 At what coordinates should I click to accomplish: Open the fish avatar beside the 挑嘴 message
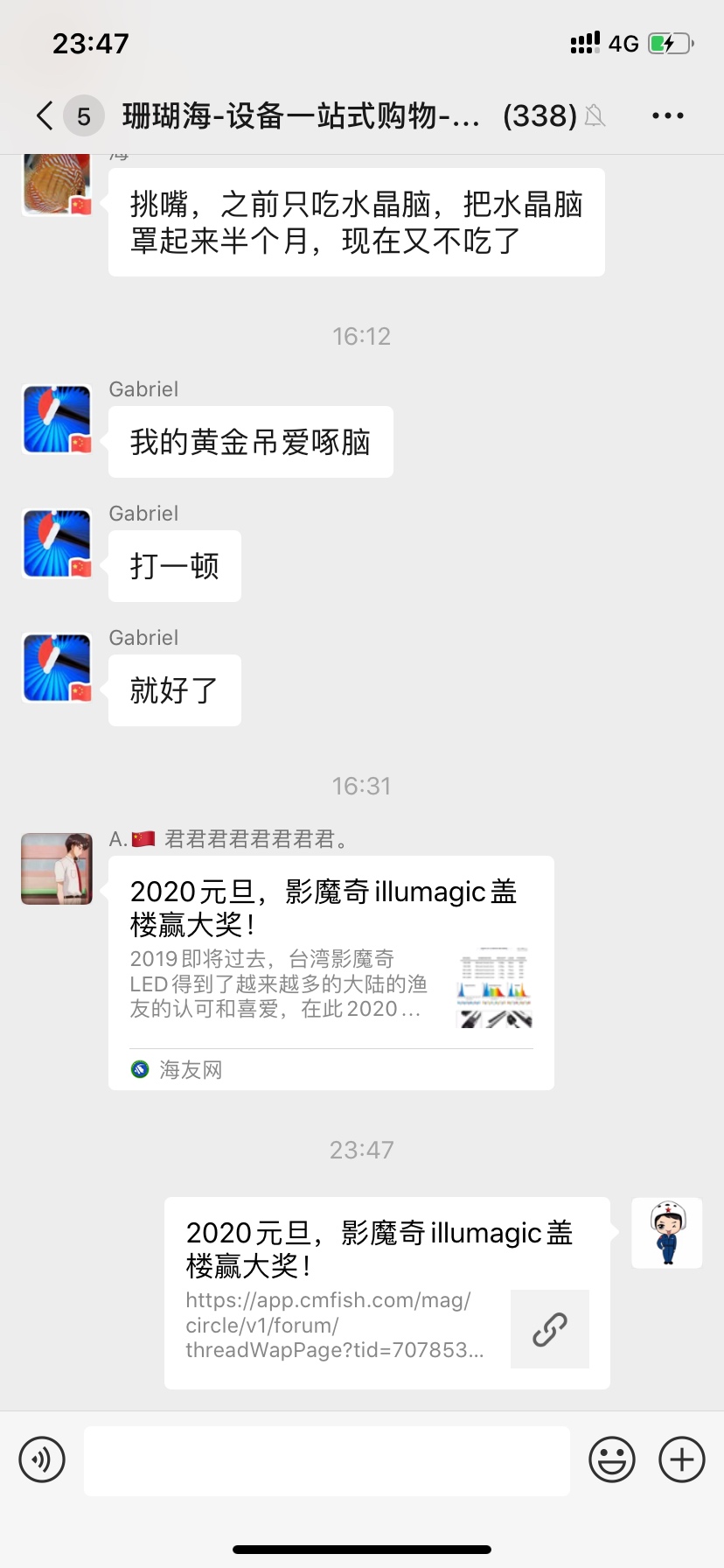point(57,184)
